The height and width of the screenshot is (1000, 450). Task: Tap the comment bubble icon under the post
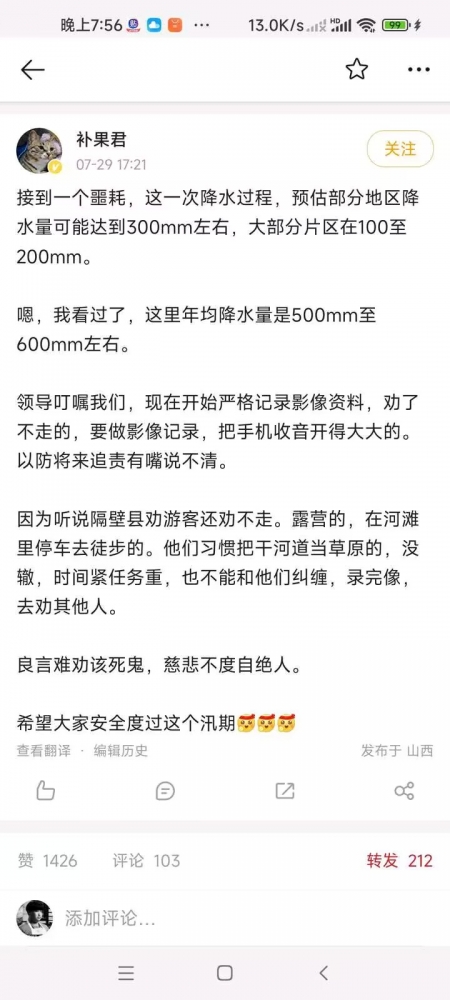165,791
